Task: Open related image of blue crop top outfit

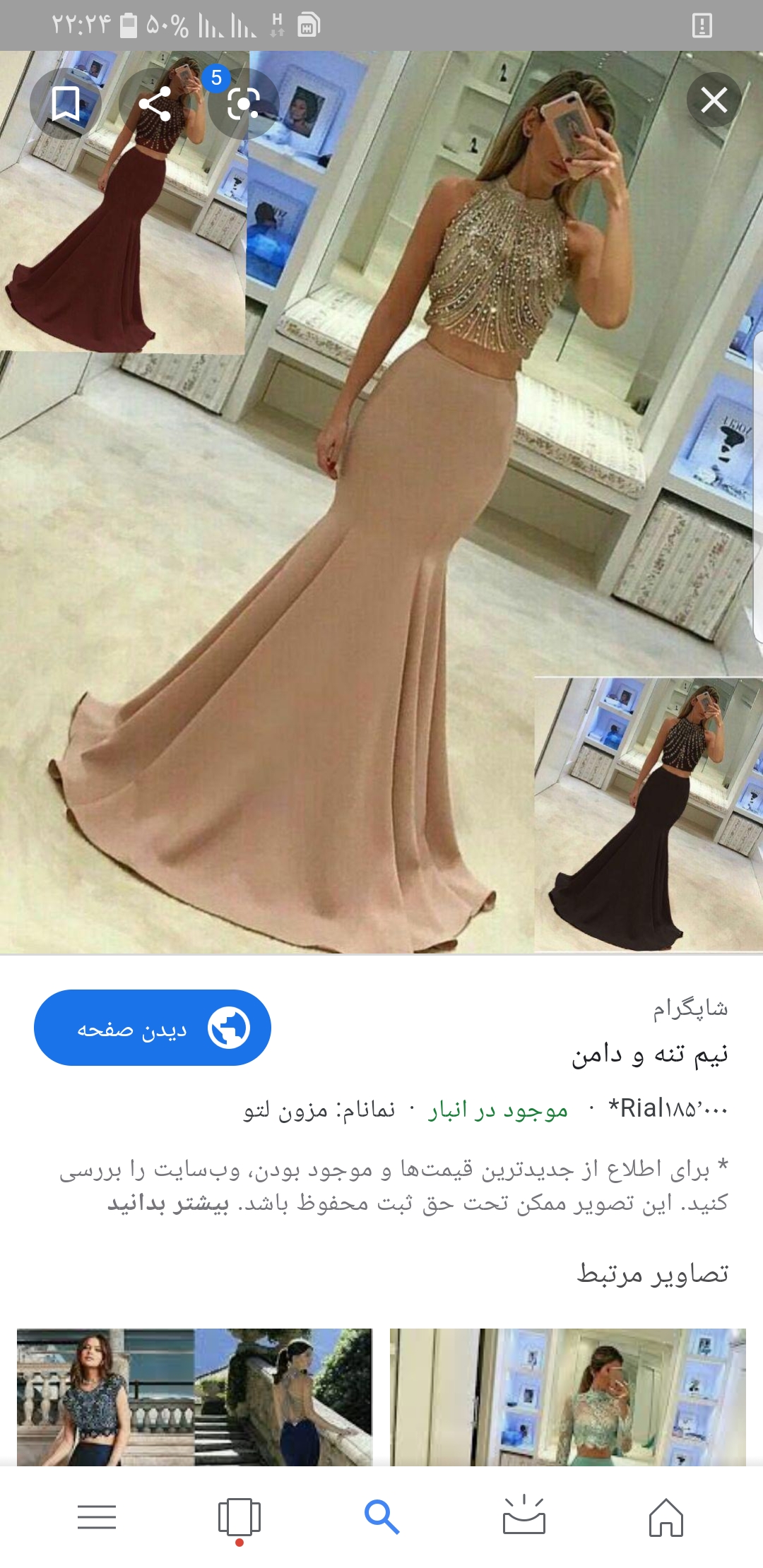Action: (x=194, y=1396)
